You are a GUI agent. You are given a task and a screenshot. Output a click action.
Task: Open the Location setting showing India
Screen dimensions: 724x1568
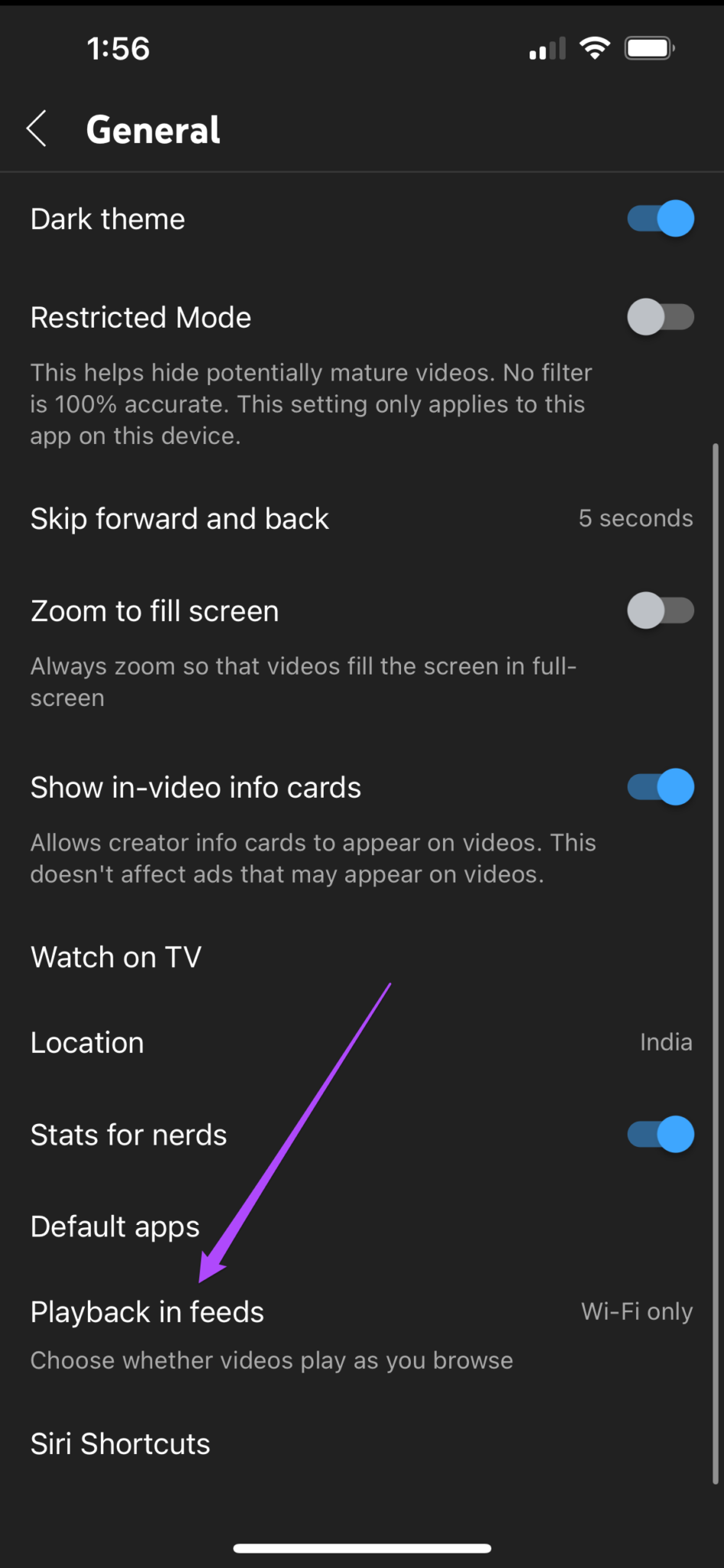pos(86,1042)
